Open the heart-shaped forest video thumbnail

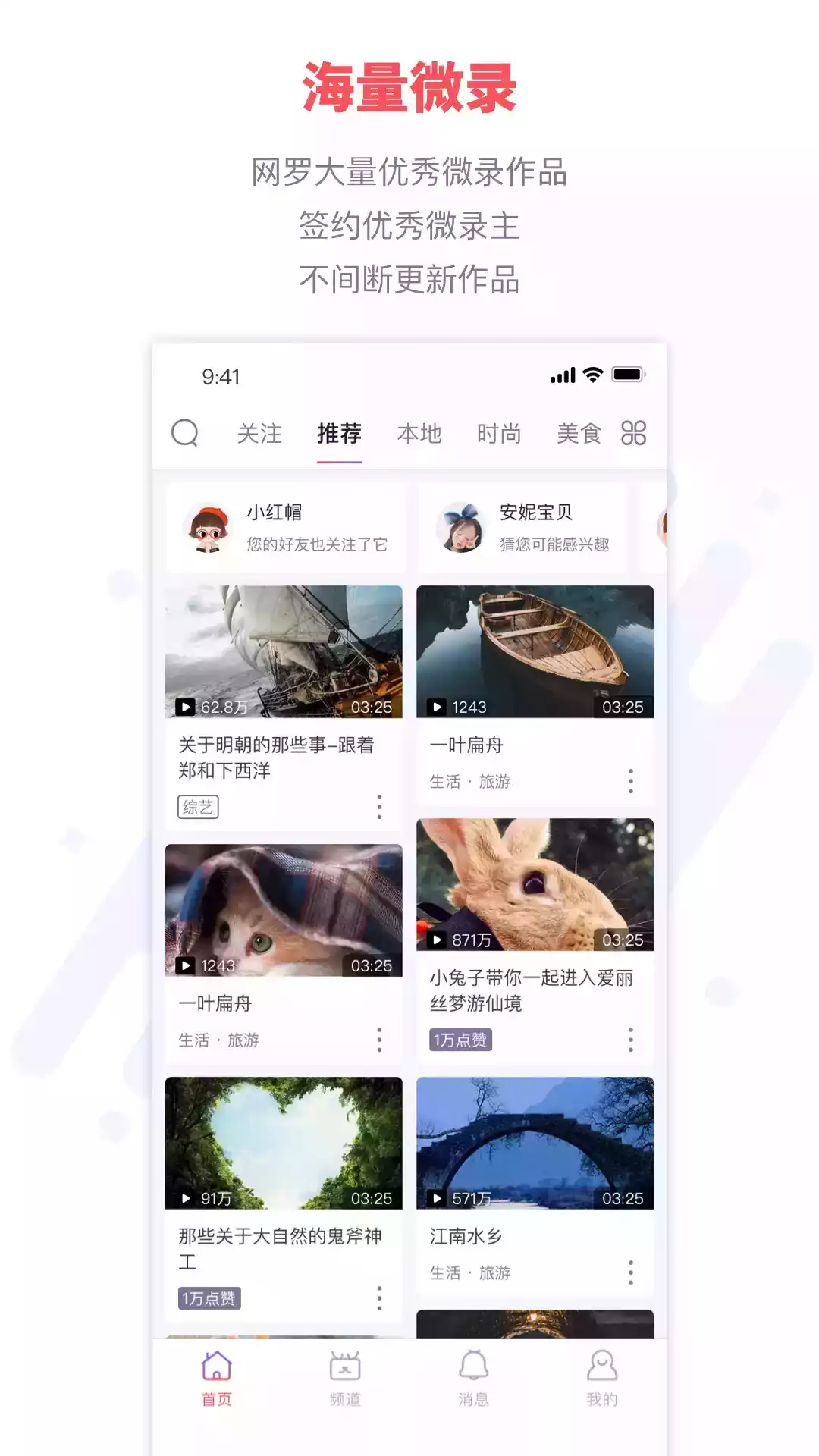point(284,1145)
